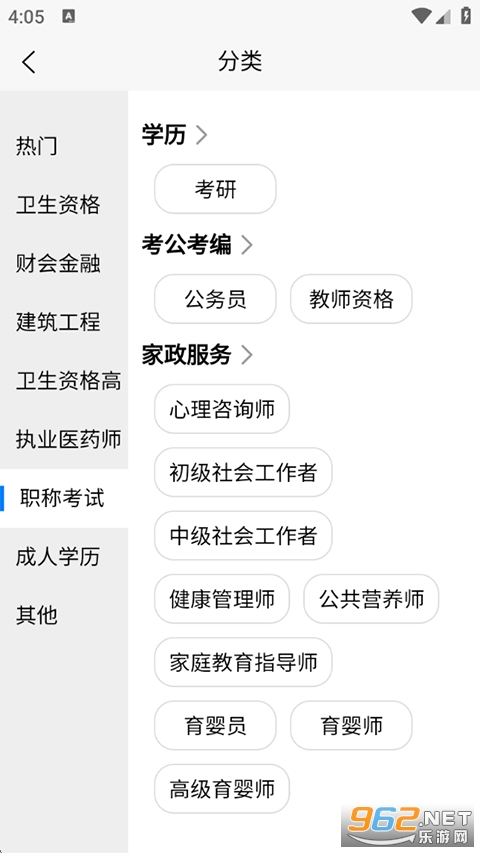
Task: Tap the 公共营养师 chip
Action: [x=371, y=598]
